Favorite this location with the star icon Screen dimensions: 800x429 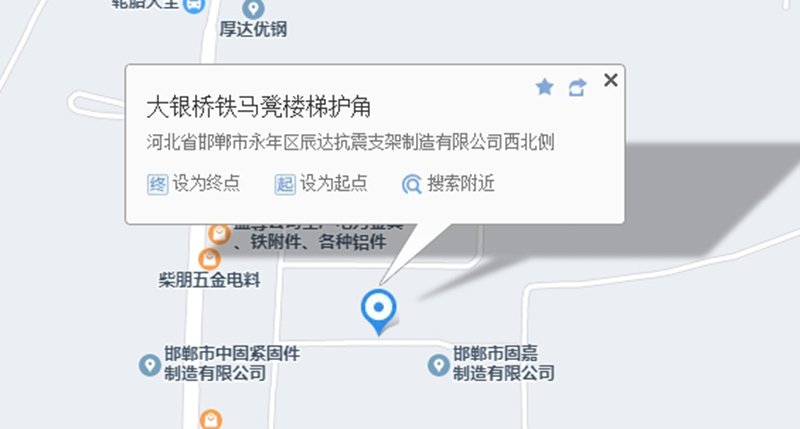[x=544, y=88]
